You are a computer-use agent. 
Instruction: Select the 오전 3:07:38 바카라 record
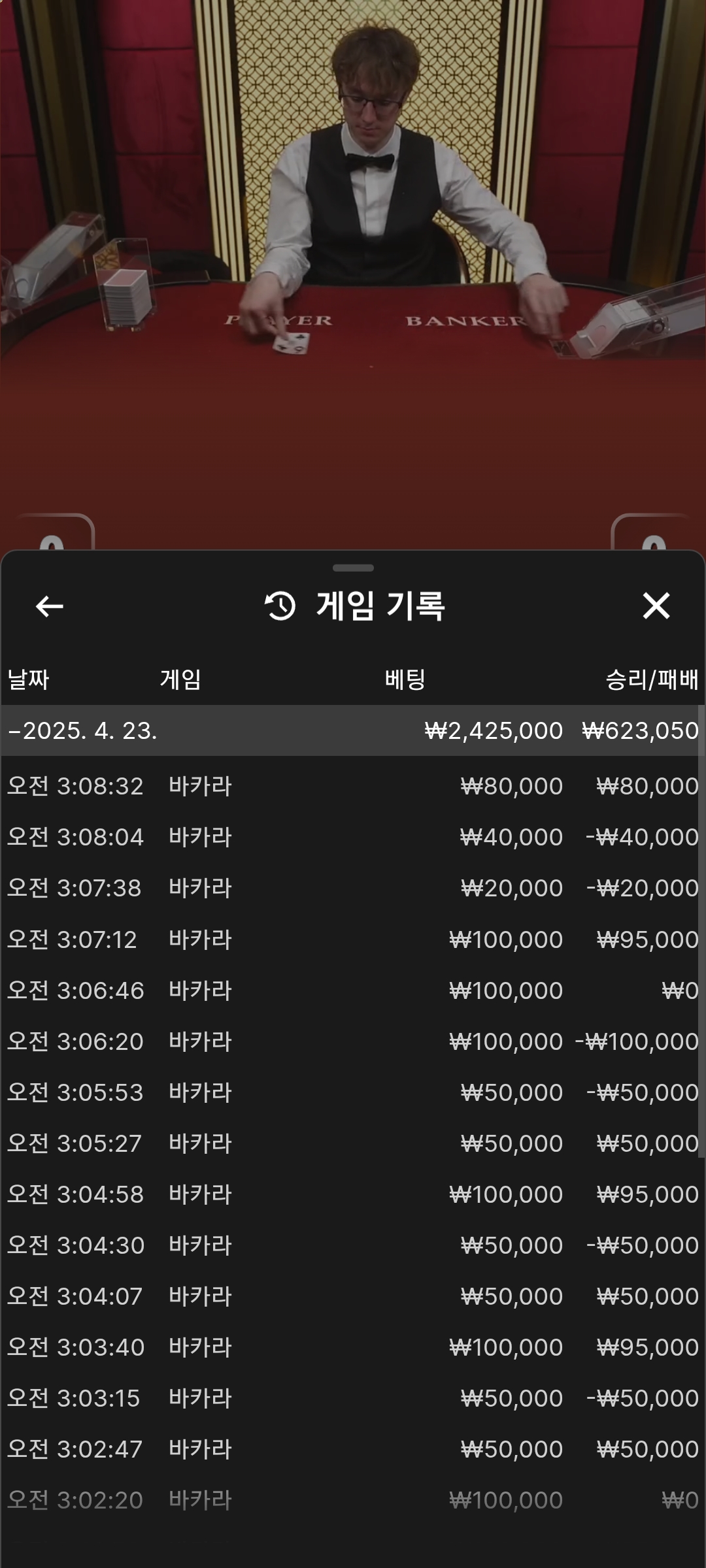[353, 888]
